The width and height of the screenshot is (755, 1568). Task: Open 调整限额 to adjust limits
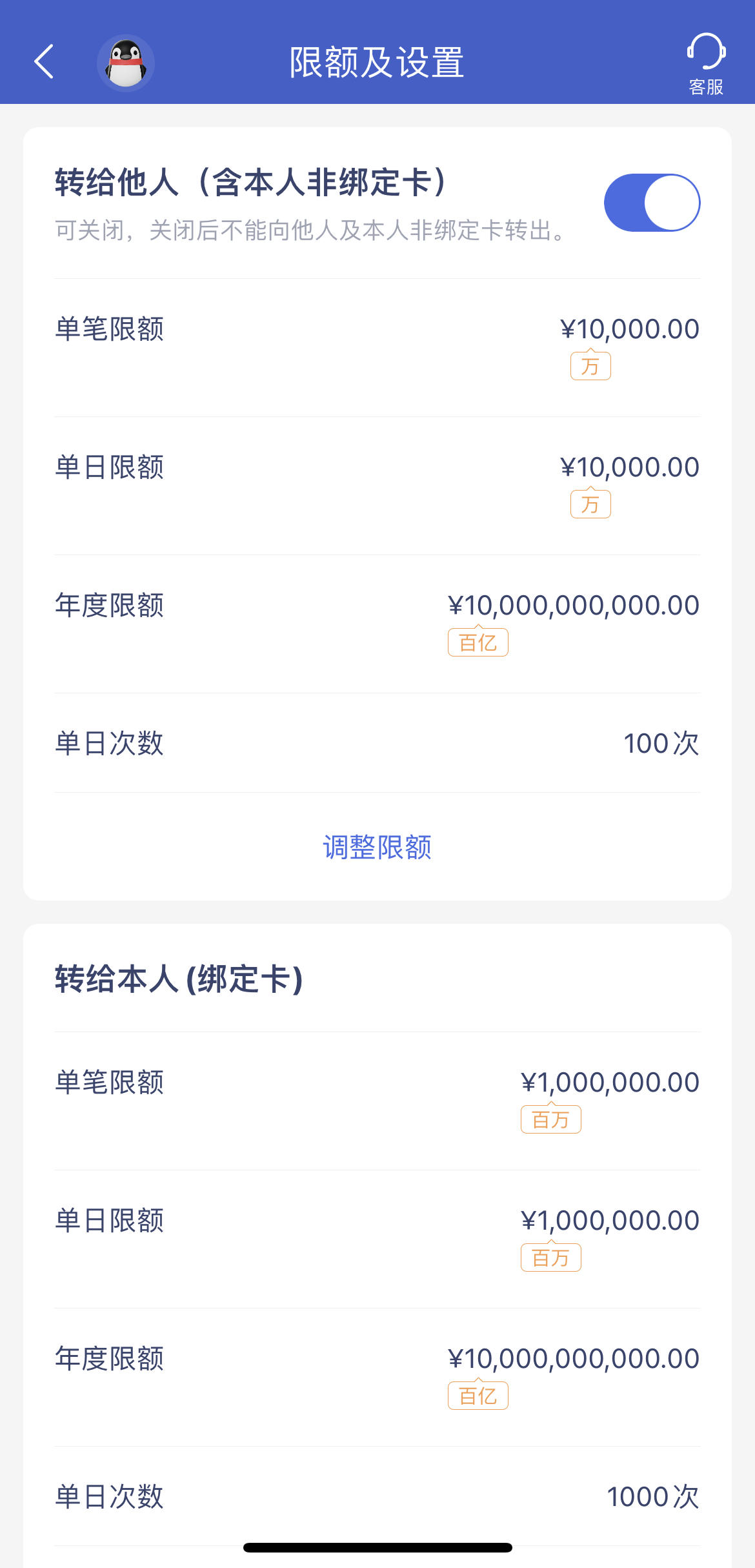[x=377, y=847]
